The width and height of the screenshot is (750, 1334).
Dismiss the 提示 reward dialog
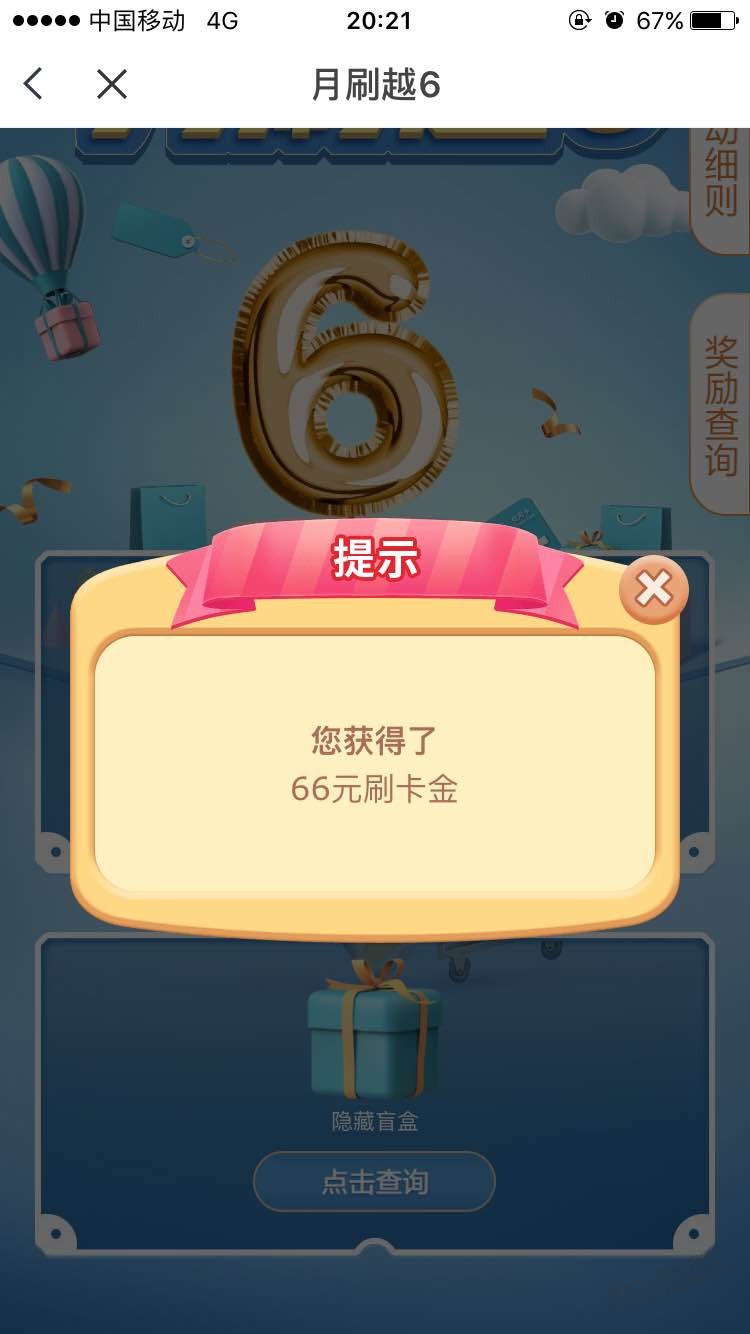point(653,590)
